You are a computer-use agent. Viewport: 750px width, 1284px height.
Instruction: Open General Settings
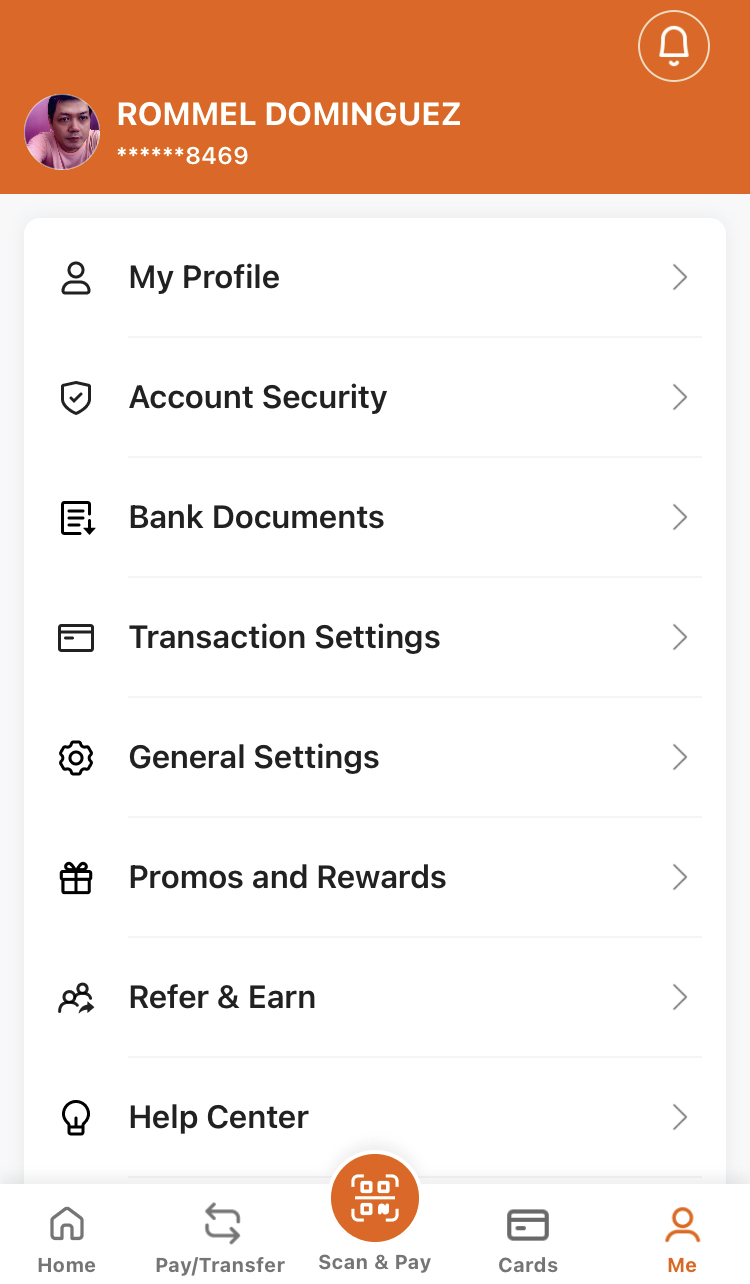pyautogui.click(x=375, y=757)
